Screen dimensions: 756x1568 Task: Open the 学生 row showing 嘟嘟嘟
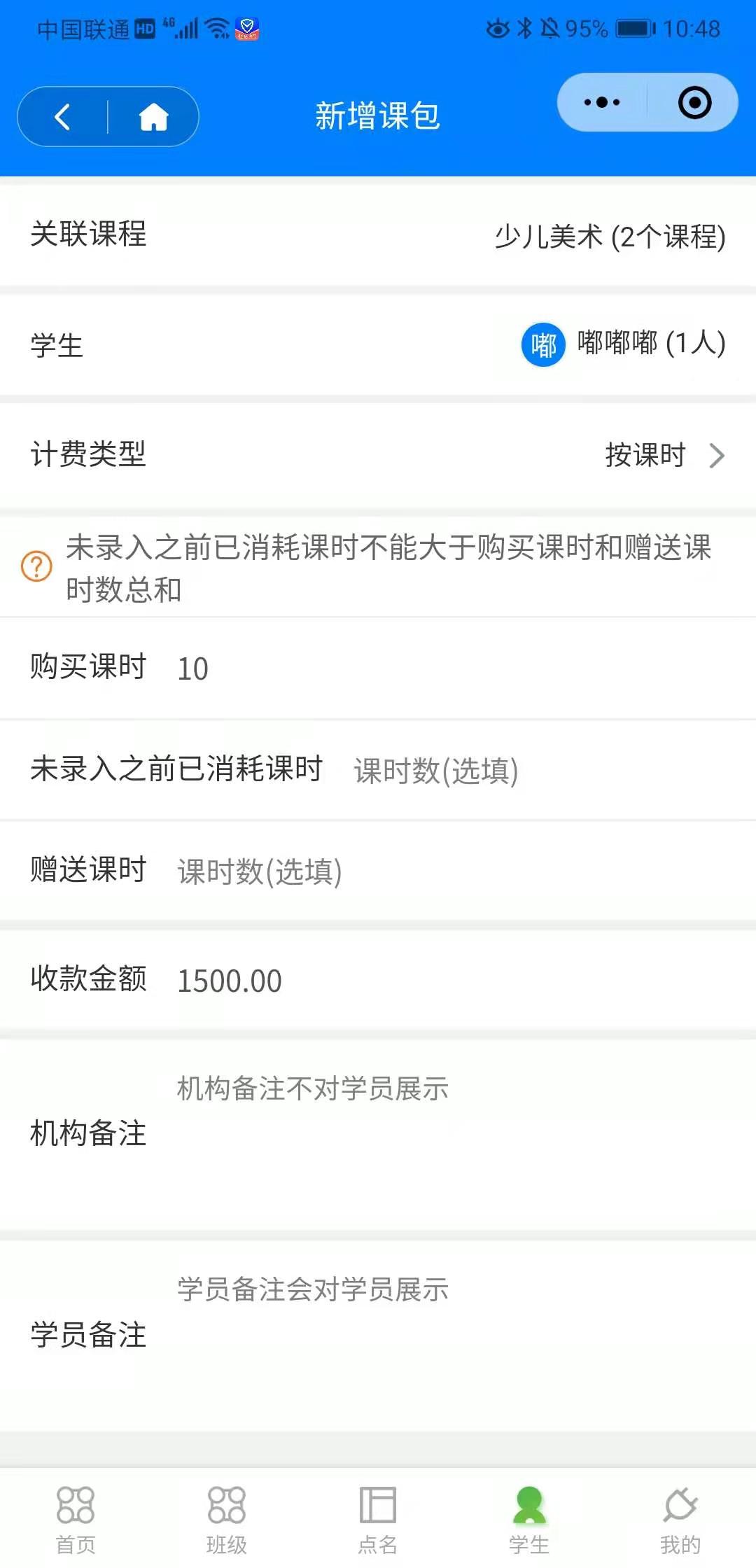click(x=378, y=344)
